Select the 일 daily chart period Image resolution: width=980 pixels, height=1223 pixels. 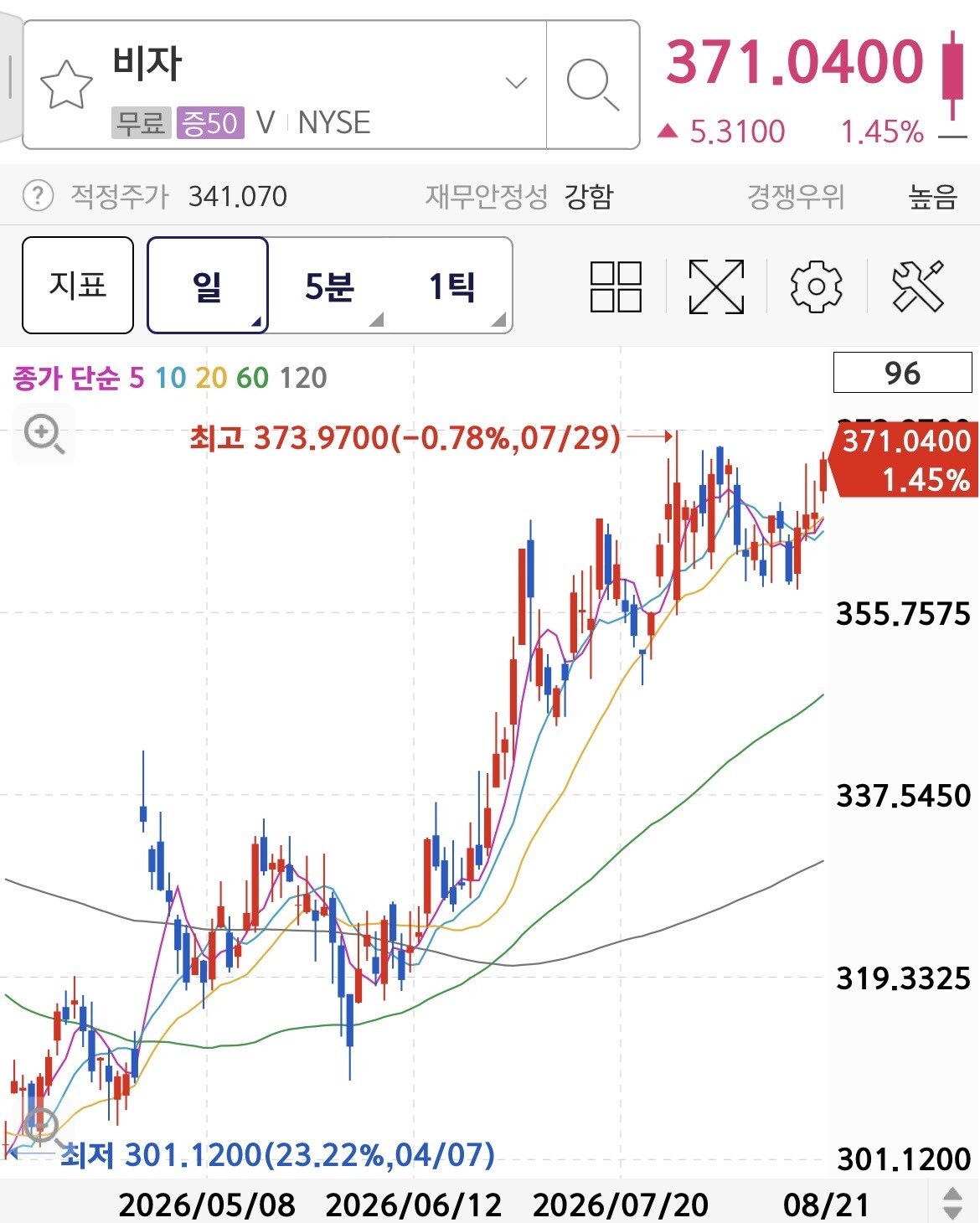tap(208, 285)
